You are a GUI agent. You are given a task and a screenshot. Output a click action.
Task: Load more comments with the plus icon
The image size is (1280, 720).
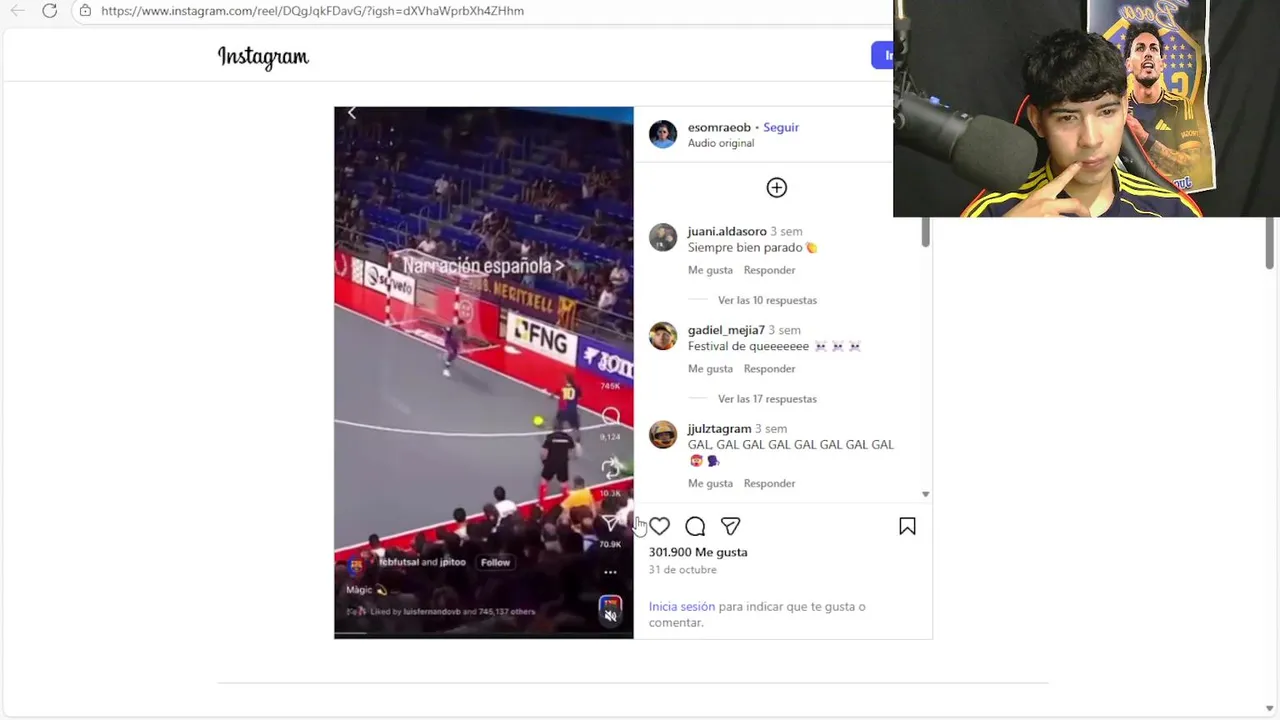pos(776,188)
